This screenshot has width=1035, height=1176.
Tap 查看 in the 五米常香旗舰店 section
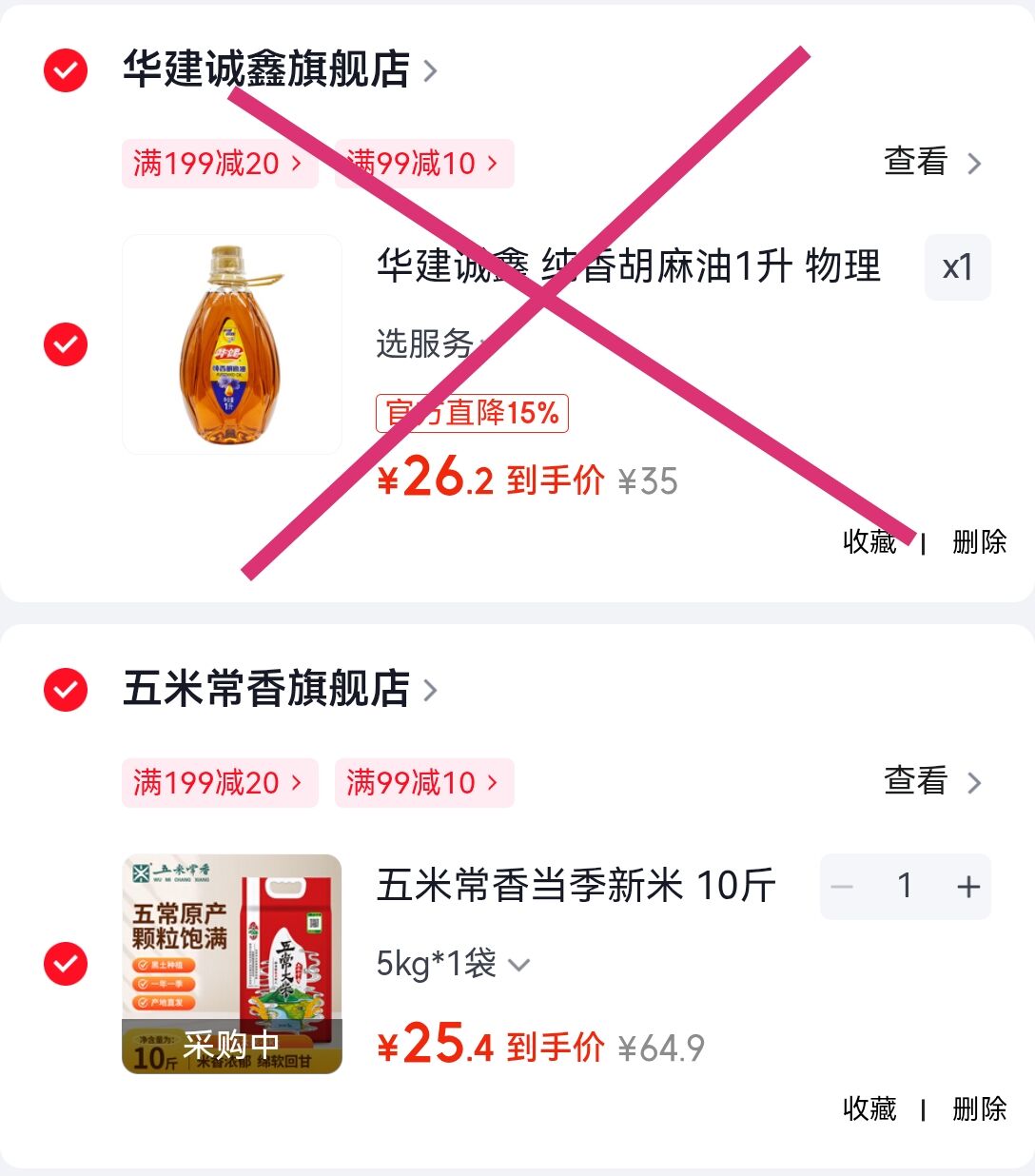coord(932,782)
